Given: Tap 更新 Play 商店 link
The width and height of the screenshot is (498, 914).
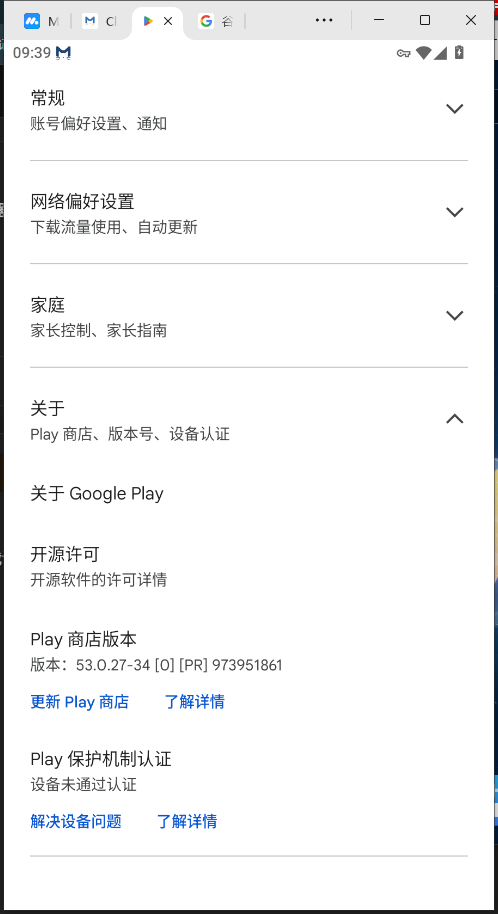Looking at the screenshot, I should (79, 702).
